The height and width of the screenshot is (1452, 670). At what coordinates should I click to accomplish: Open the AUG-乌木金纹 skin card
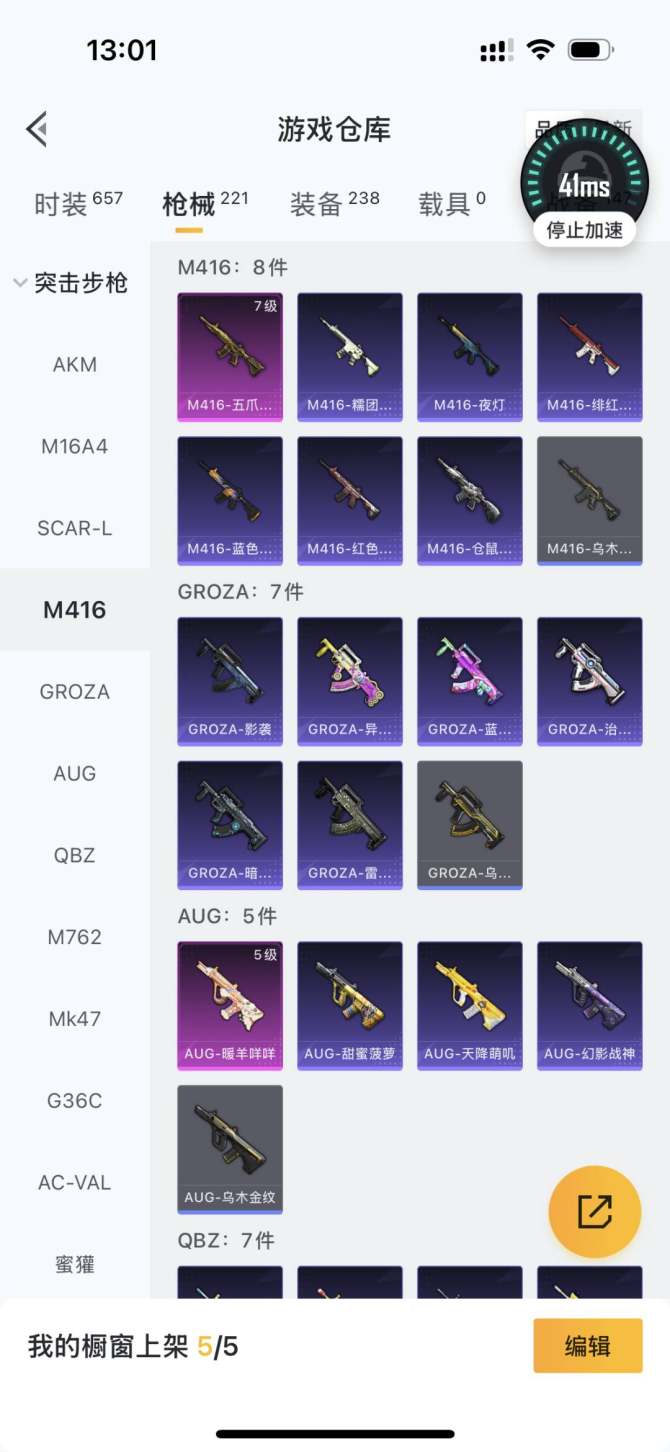pos(230,1148)
